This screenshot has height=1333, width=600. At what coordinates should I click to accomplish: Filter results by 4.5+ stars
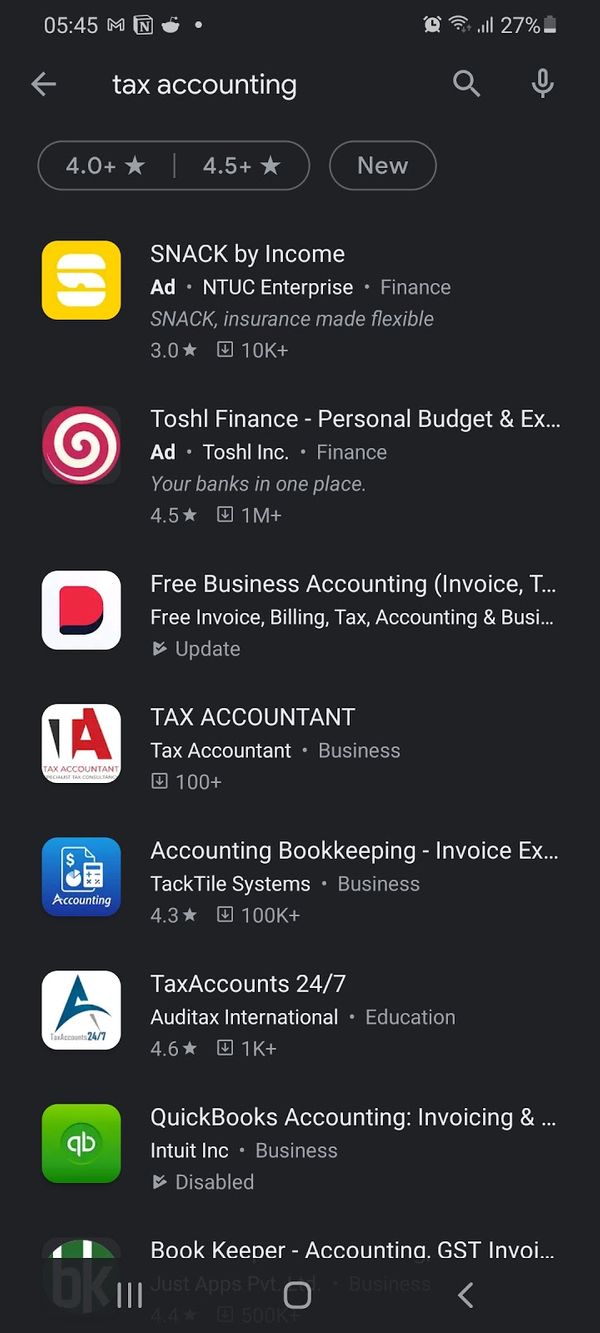(x=241, y=166)
